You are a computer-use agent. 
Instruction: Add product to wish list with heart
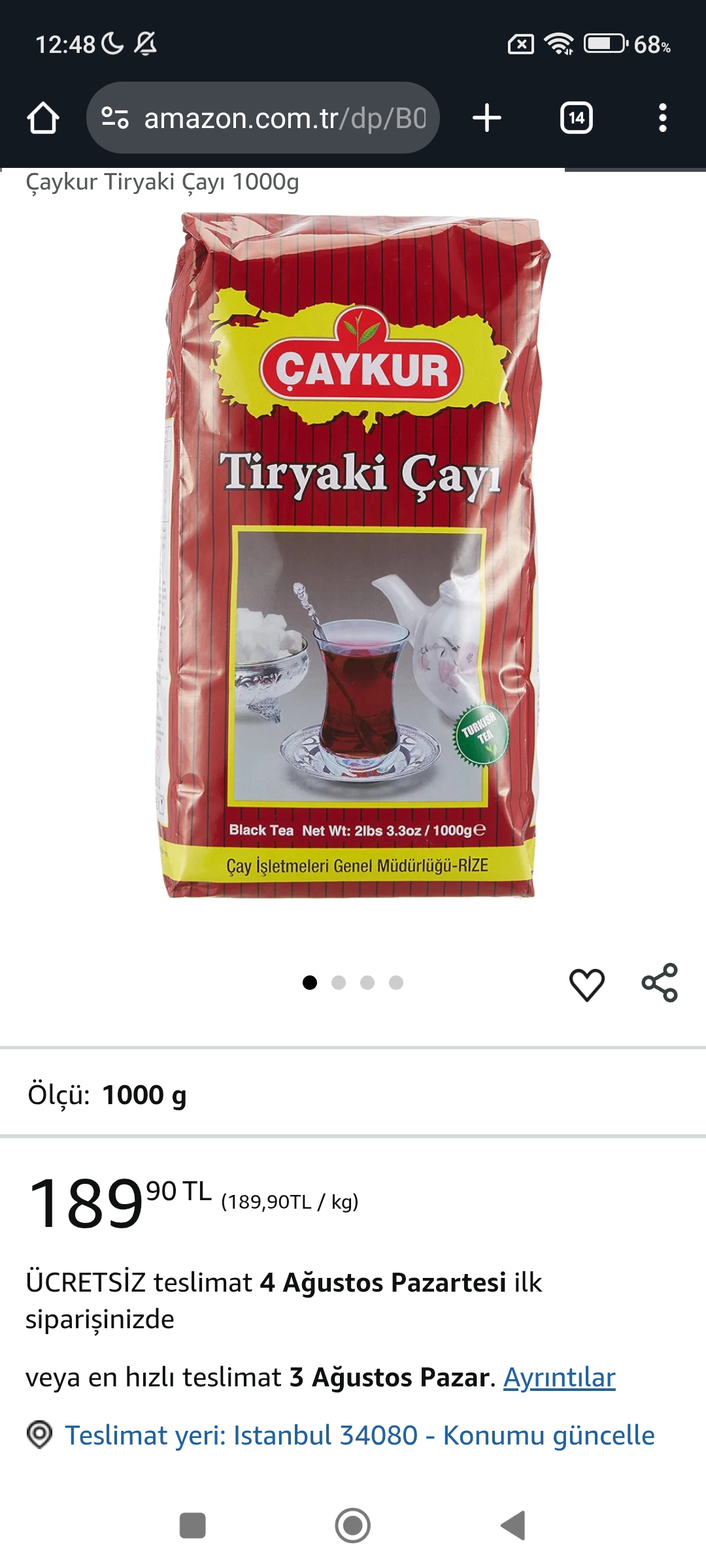pyautogui.click(x=586, y=984)
